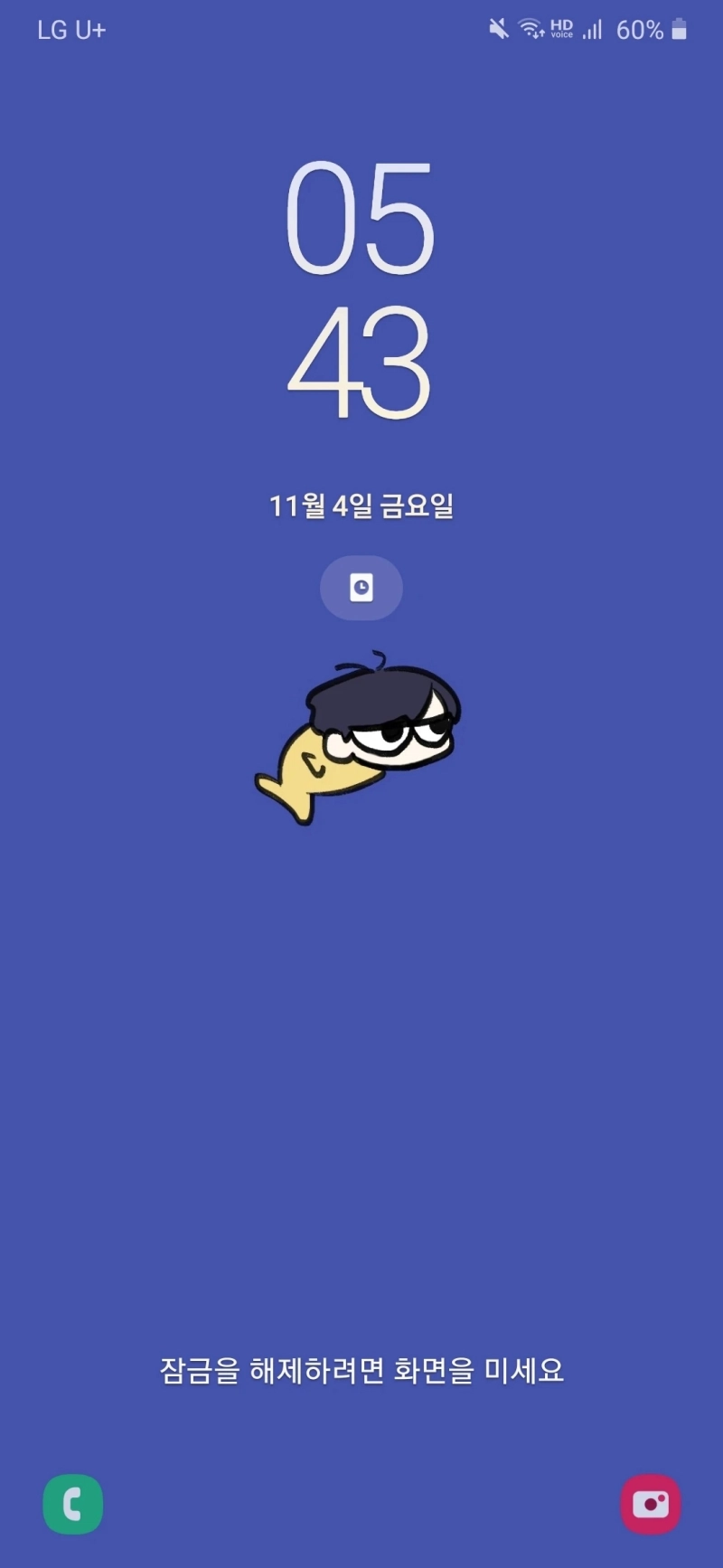Open the clock widget pill below the date
This screenshot has width=723, height=1568.
[361, 588]
